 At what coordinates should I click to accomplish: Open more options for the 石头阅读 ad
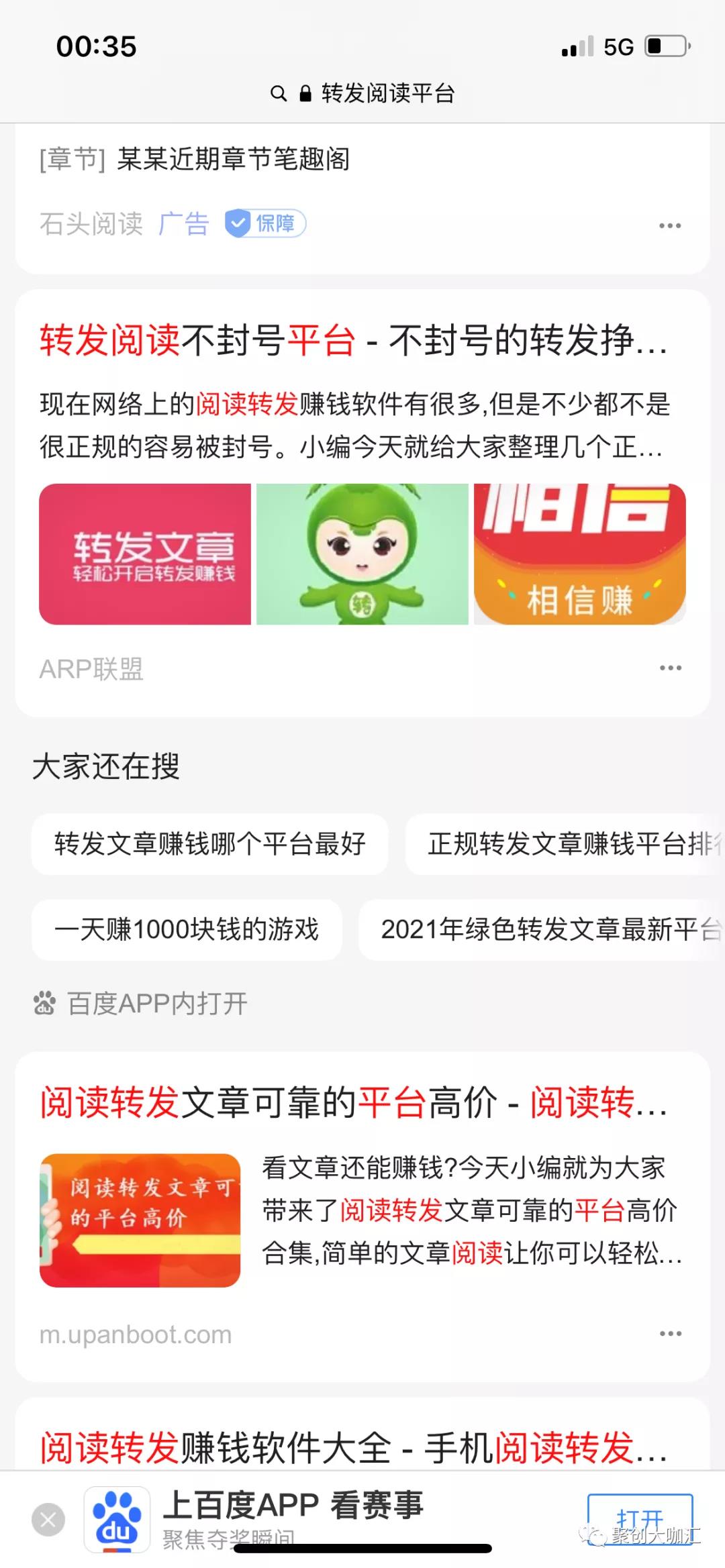[x=669, y=225]
